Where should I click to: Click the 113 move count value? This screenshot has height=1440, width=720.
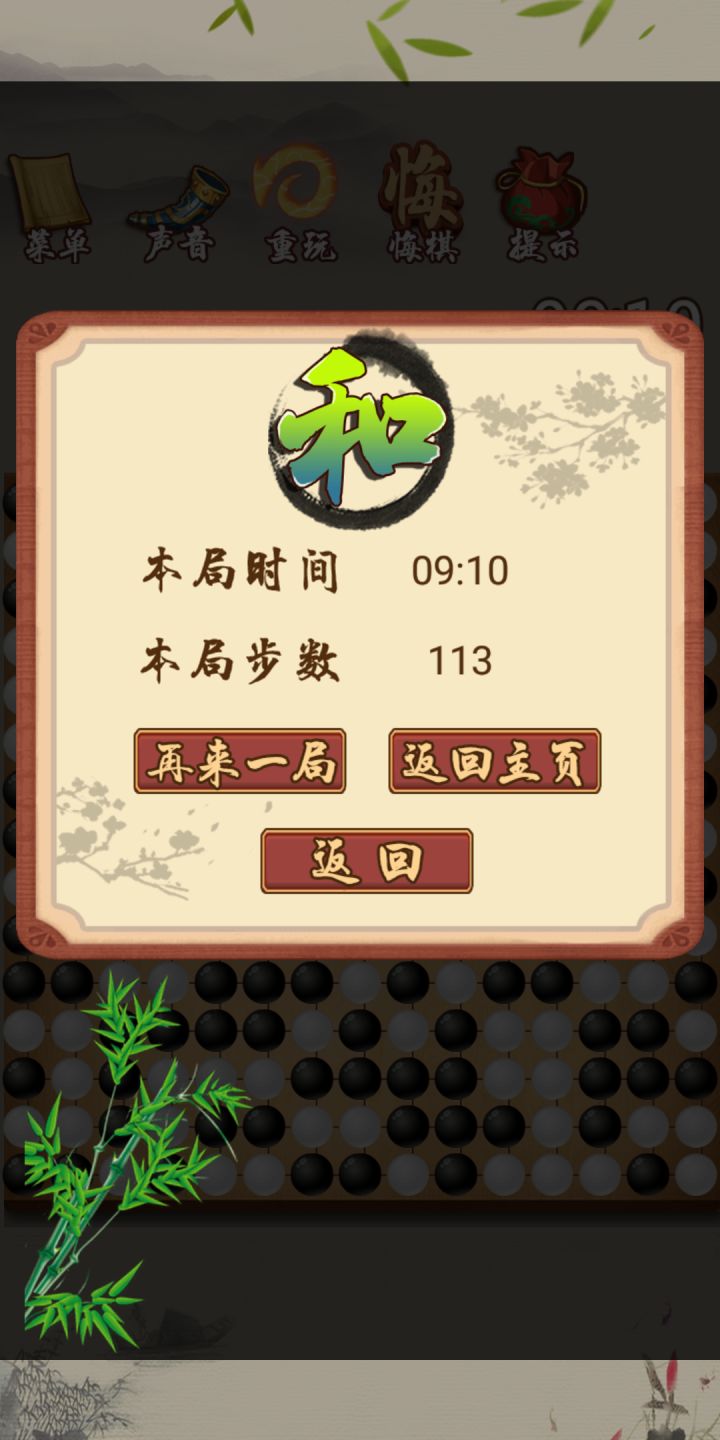[x=463, y=659]
